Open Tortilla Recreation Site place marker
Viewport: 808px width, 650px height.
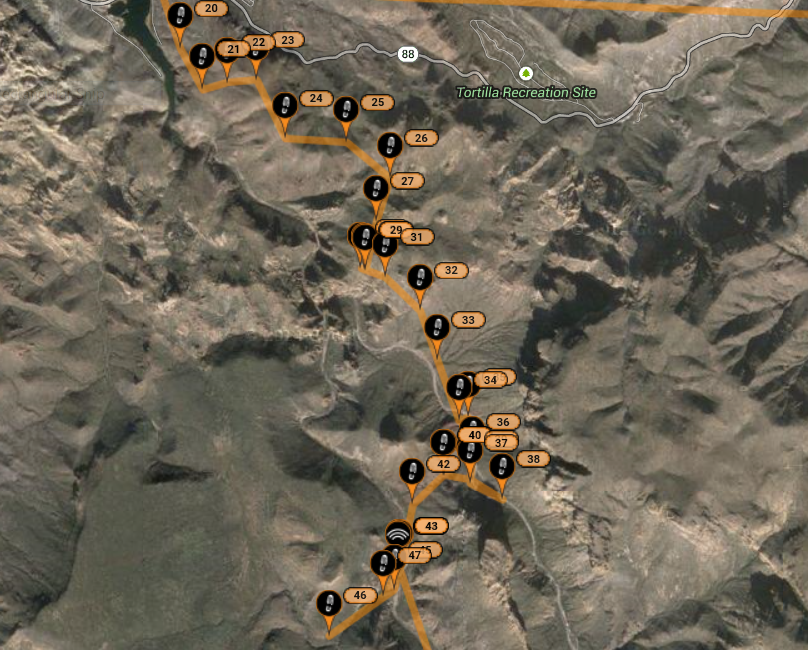click(526, 73)
